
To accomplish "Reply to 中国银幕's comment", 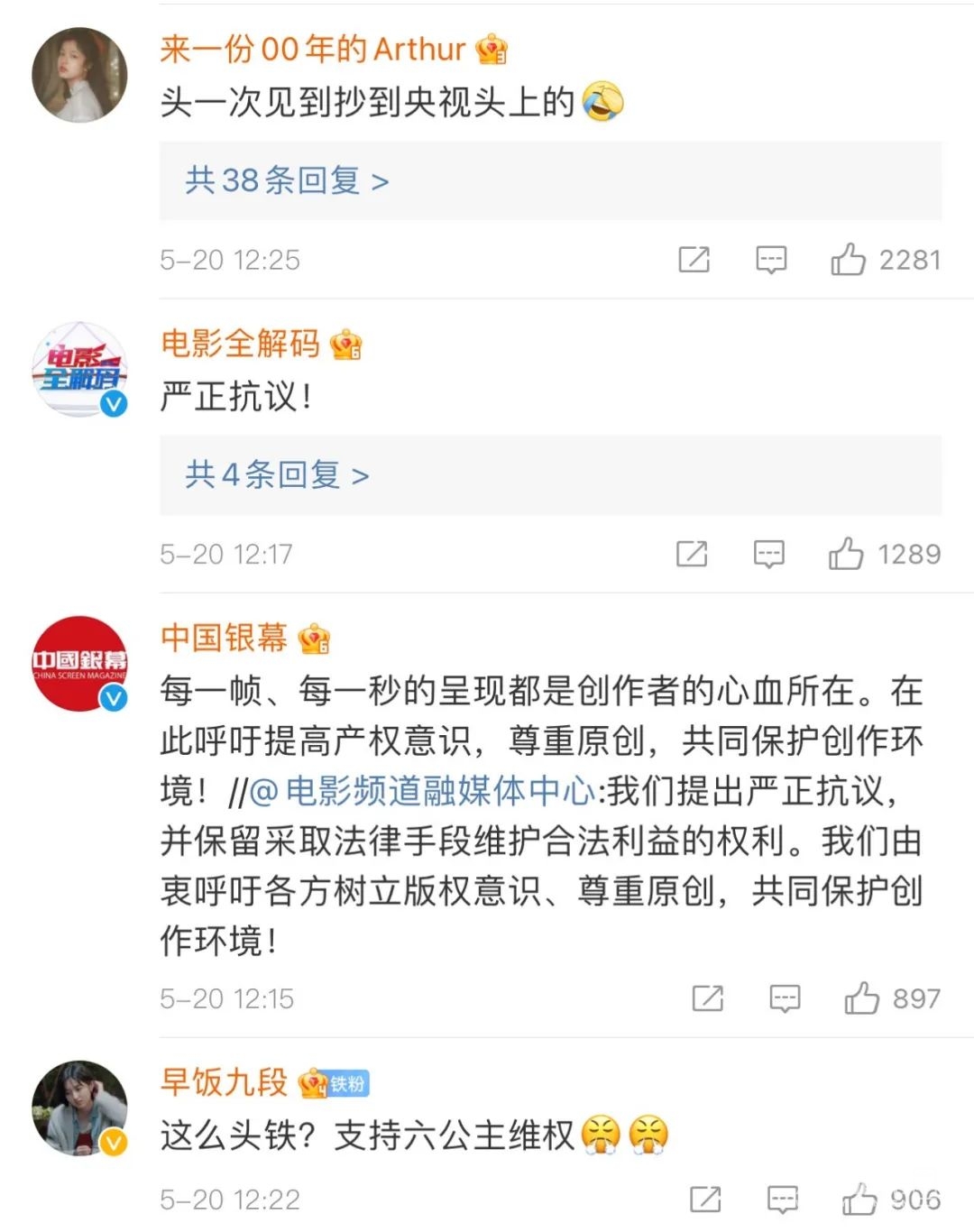I will [x=785, y=998].
